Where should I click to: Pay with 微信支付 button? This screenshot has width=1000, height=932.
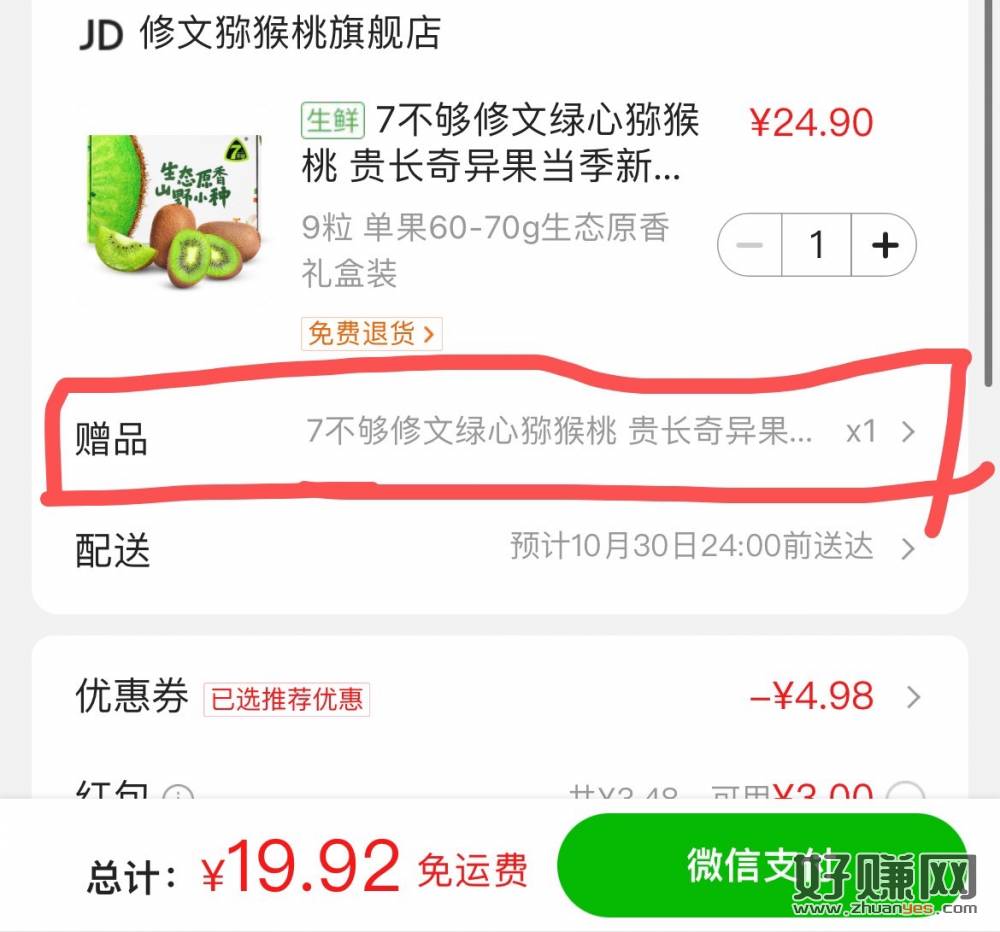(760, 866)
